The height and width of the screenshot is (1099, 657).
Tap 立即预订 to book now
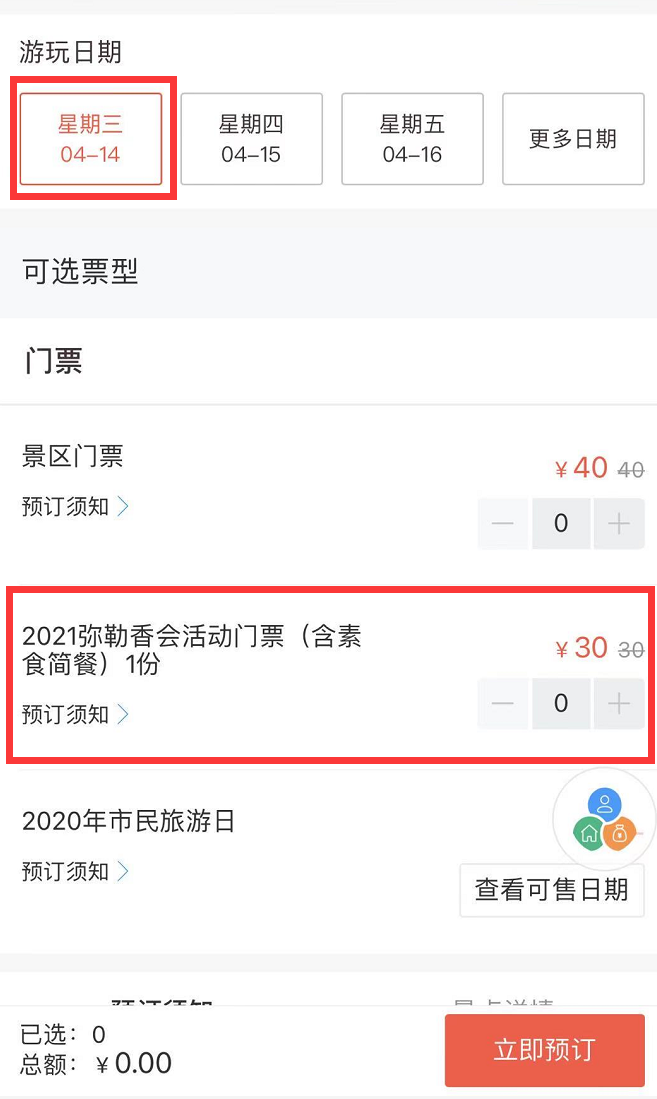pyautogui.click(x=544, y=1050)
